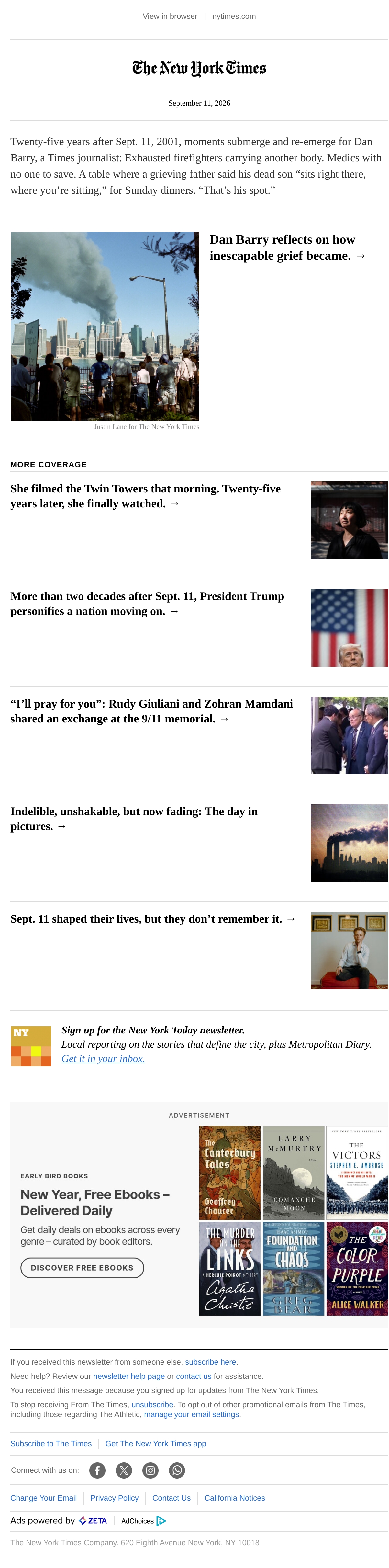Open The day in pictures article

click(134, 819)
